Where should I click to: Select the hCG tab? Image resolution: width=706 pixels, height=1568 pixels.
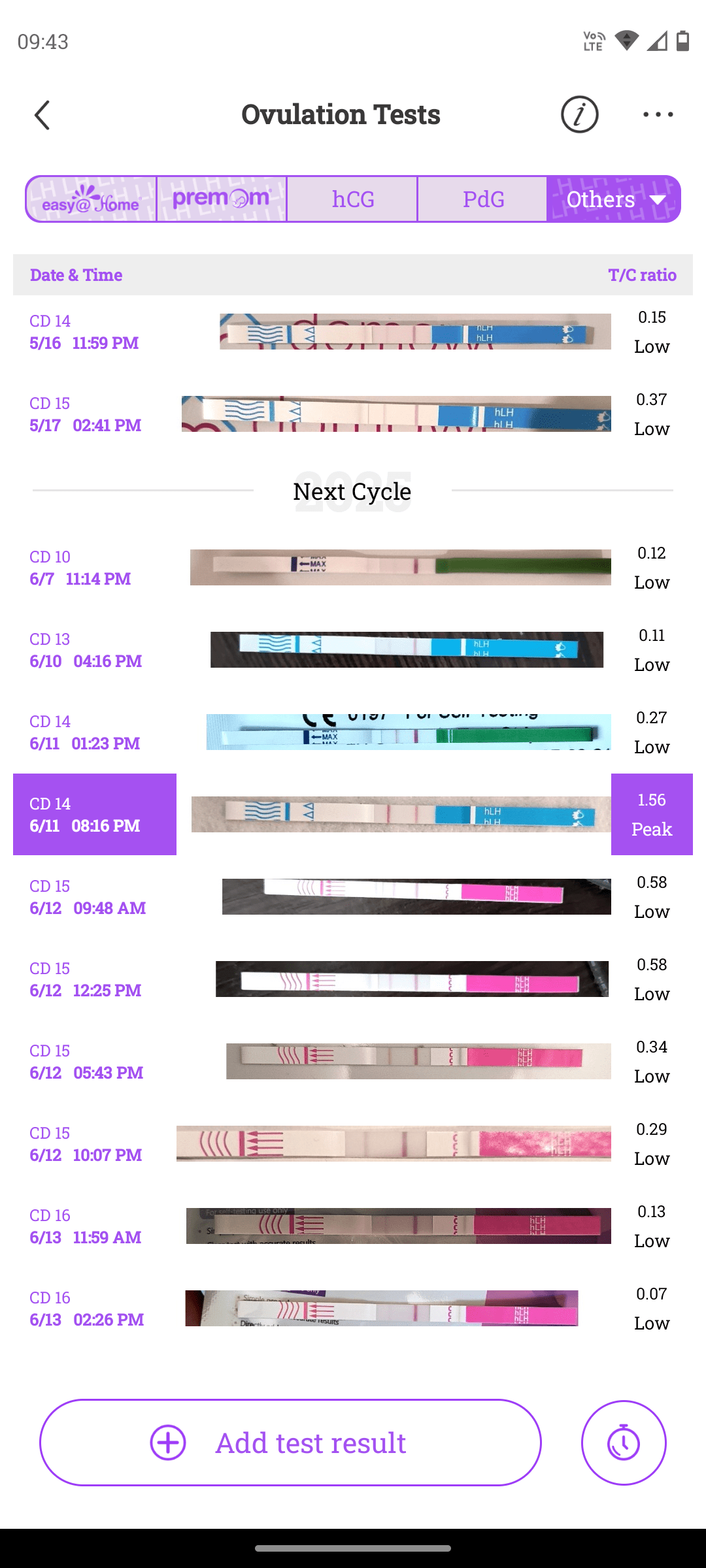[352, 199]
